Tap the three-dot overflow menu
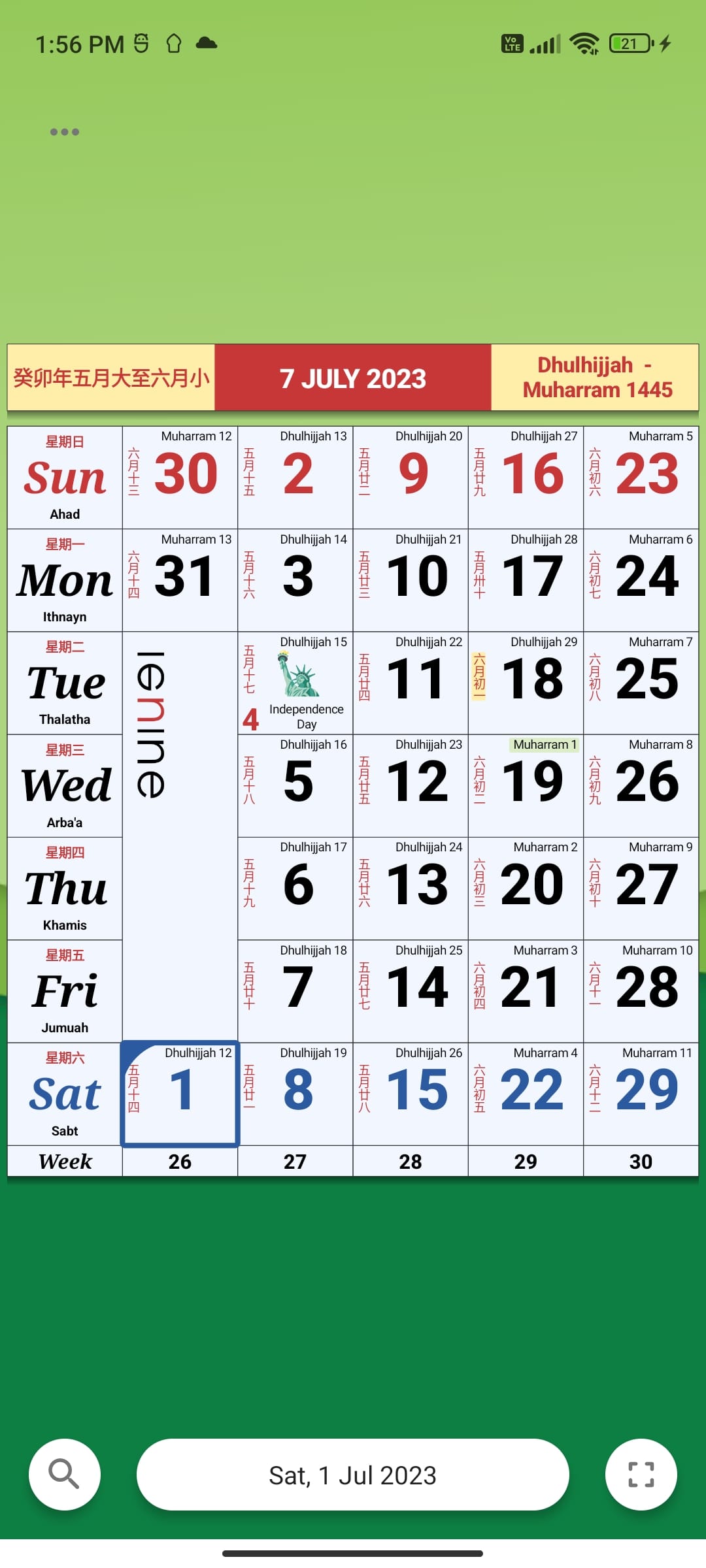Screen dimensions: 706x1568 pyautogui.click(x=65, y=131)
